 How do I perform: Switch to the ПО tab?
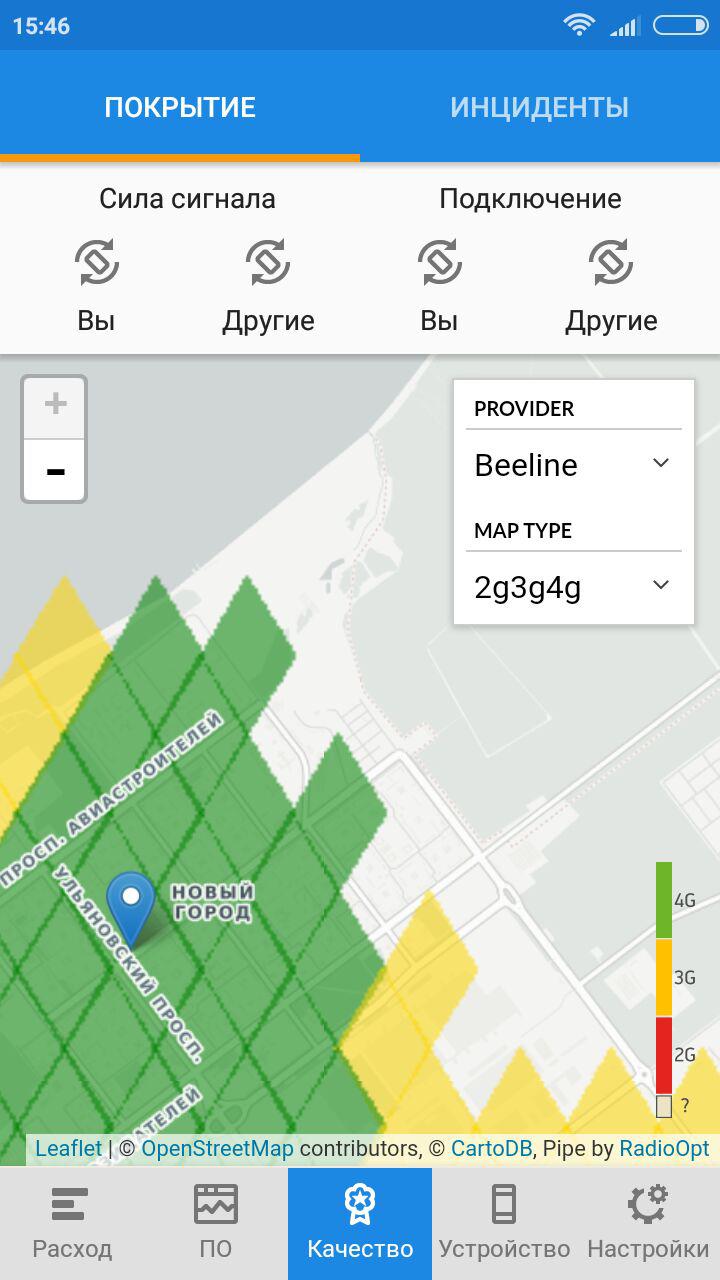[x=216, y=1223]
